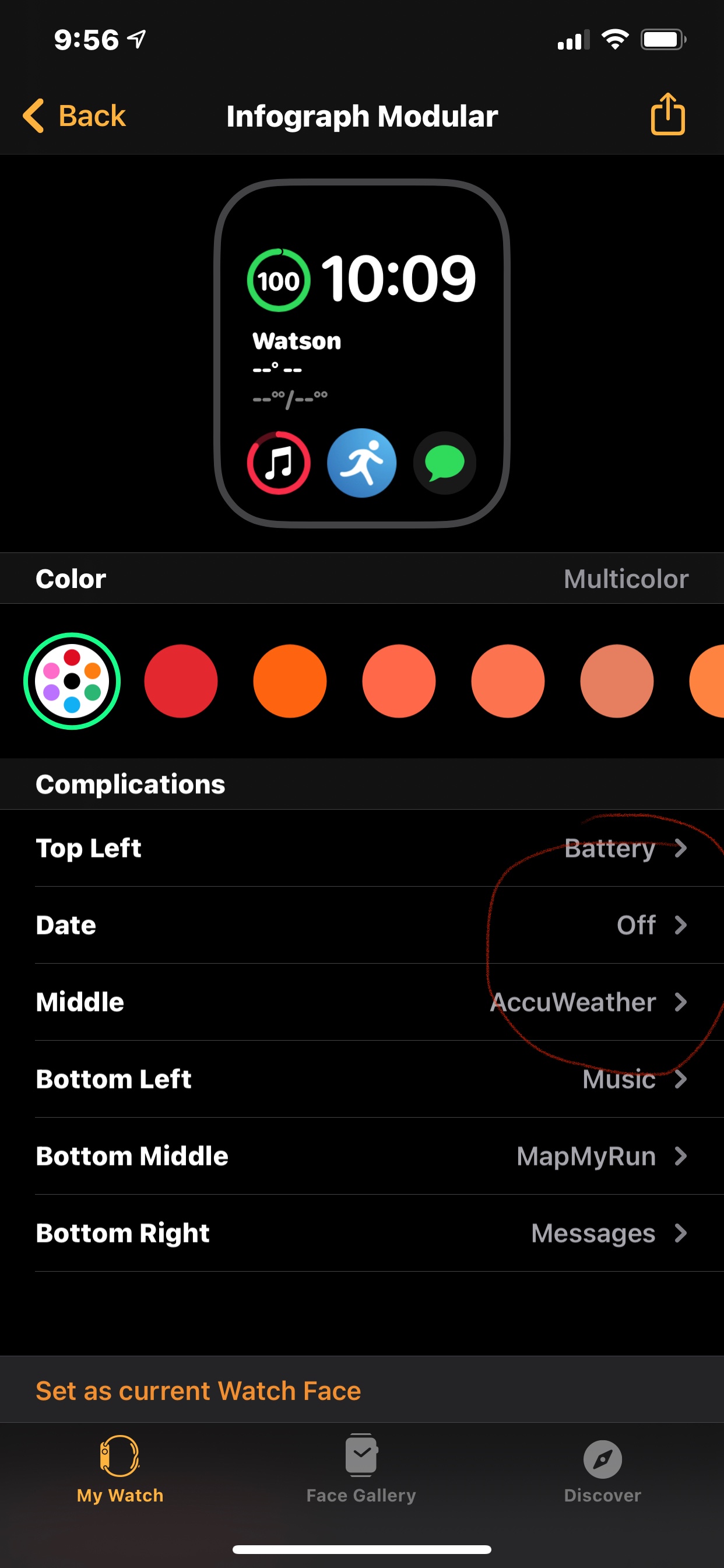Open the Date complication setting
The image size is (724, 1568).
point(361,925)
